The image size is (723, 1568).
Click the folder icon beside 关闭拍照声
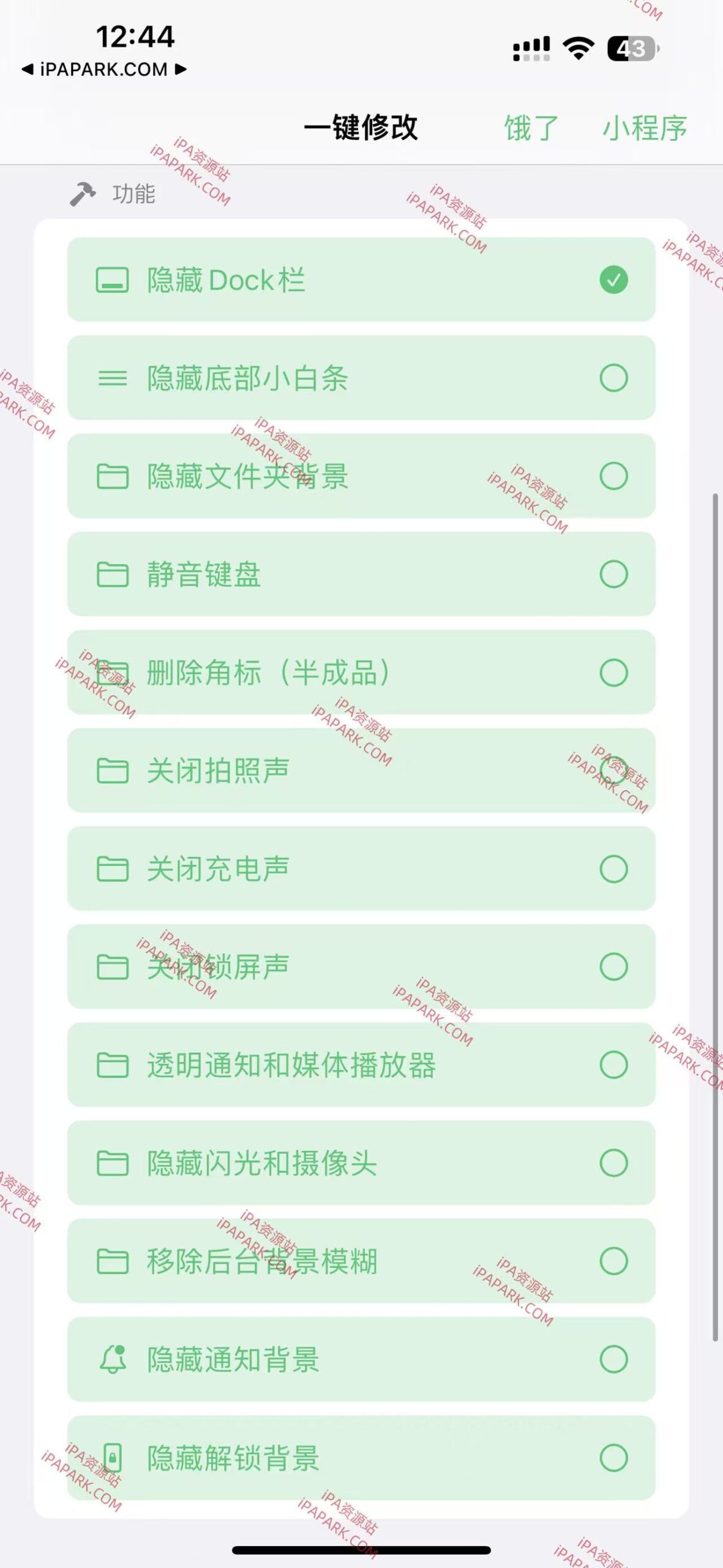(113, 770)
